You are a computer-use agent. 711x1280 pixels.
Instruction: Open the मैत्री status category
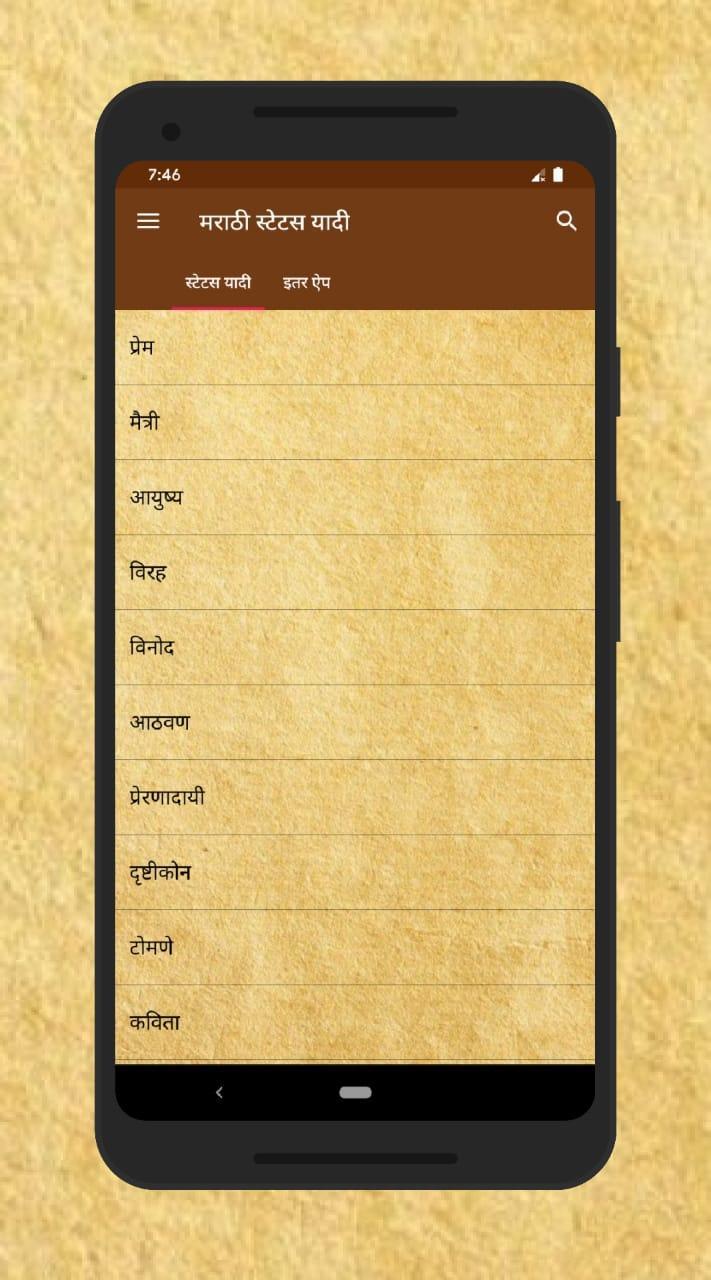click(x=355, y=423)
